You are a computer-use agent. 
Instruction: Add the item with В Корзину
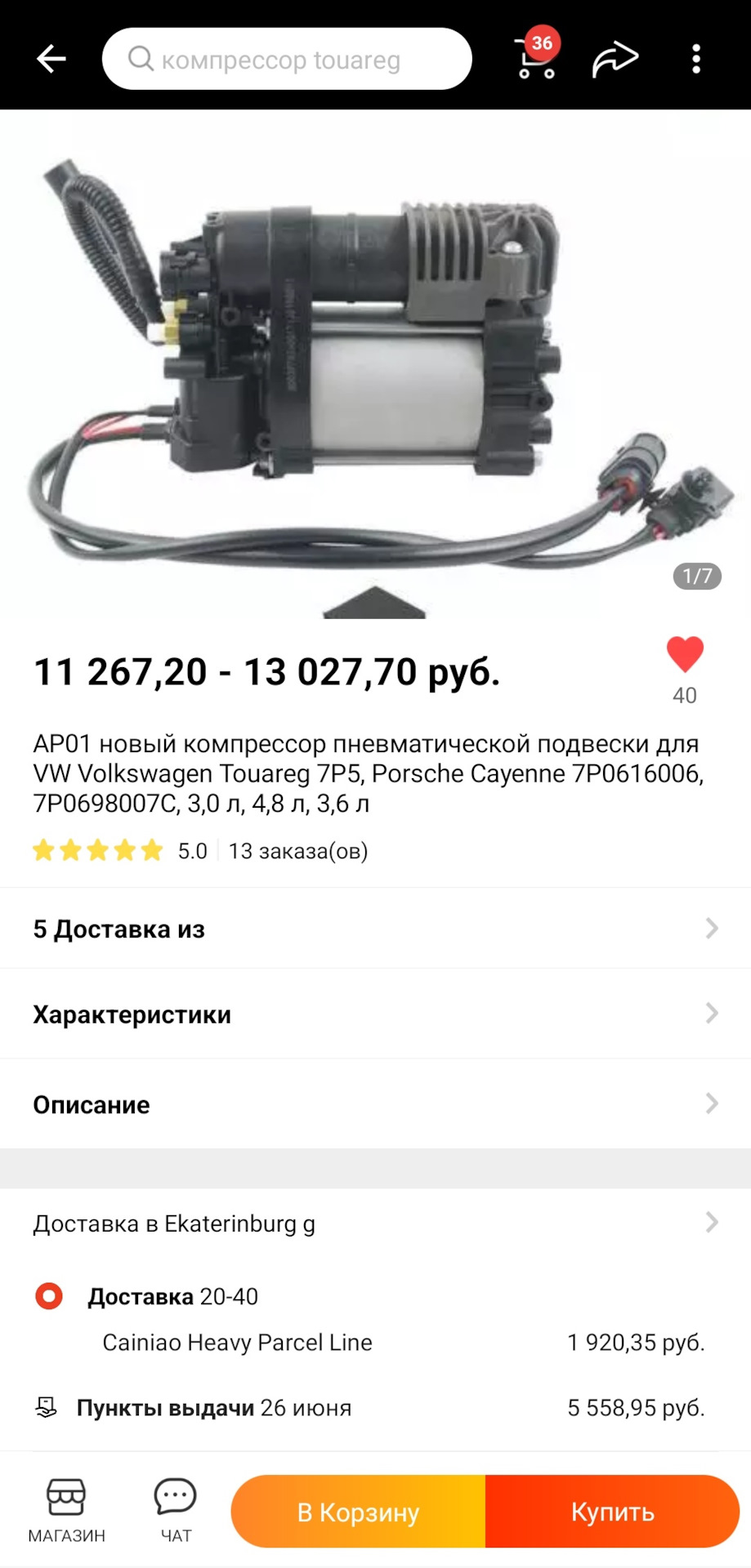(359, 1512)
